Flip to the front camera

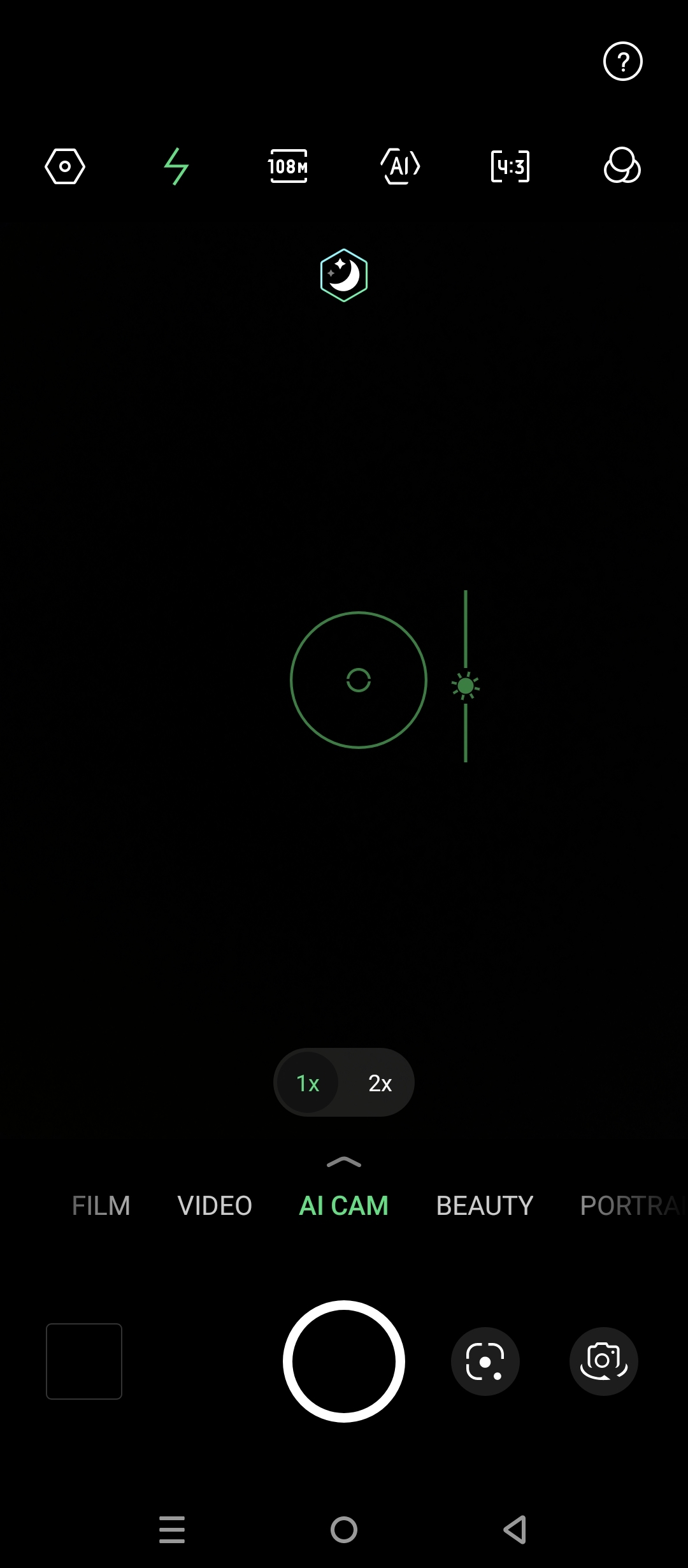tap(604, 1361)
